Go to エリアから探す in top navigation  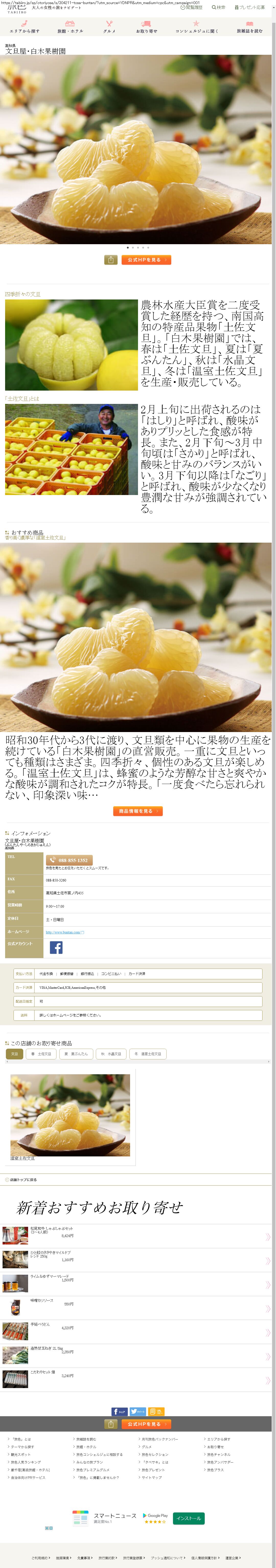(24, 27)
